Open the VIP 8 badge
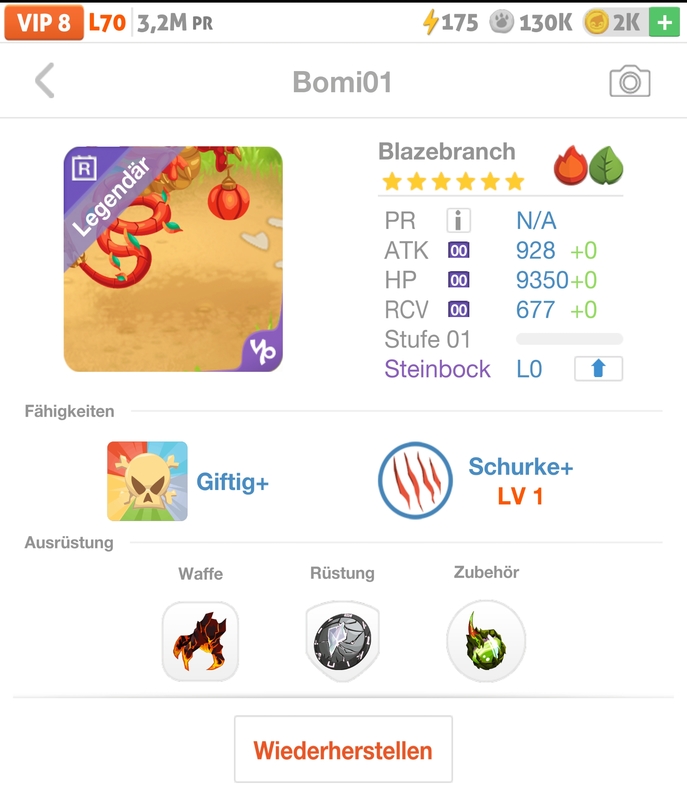Image resolution: width=687 pixels, height=800 pixels. click(43, 22)
